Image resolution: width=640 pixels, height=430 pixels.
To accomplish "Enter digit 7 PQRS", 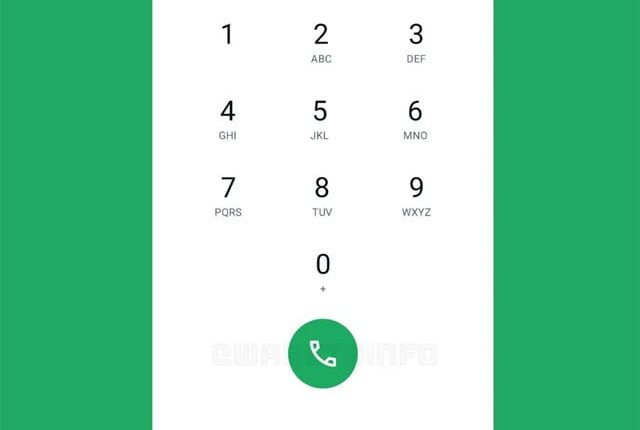I will pos(227,196).
